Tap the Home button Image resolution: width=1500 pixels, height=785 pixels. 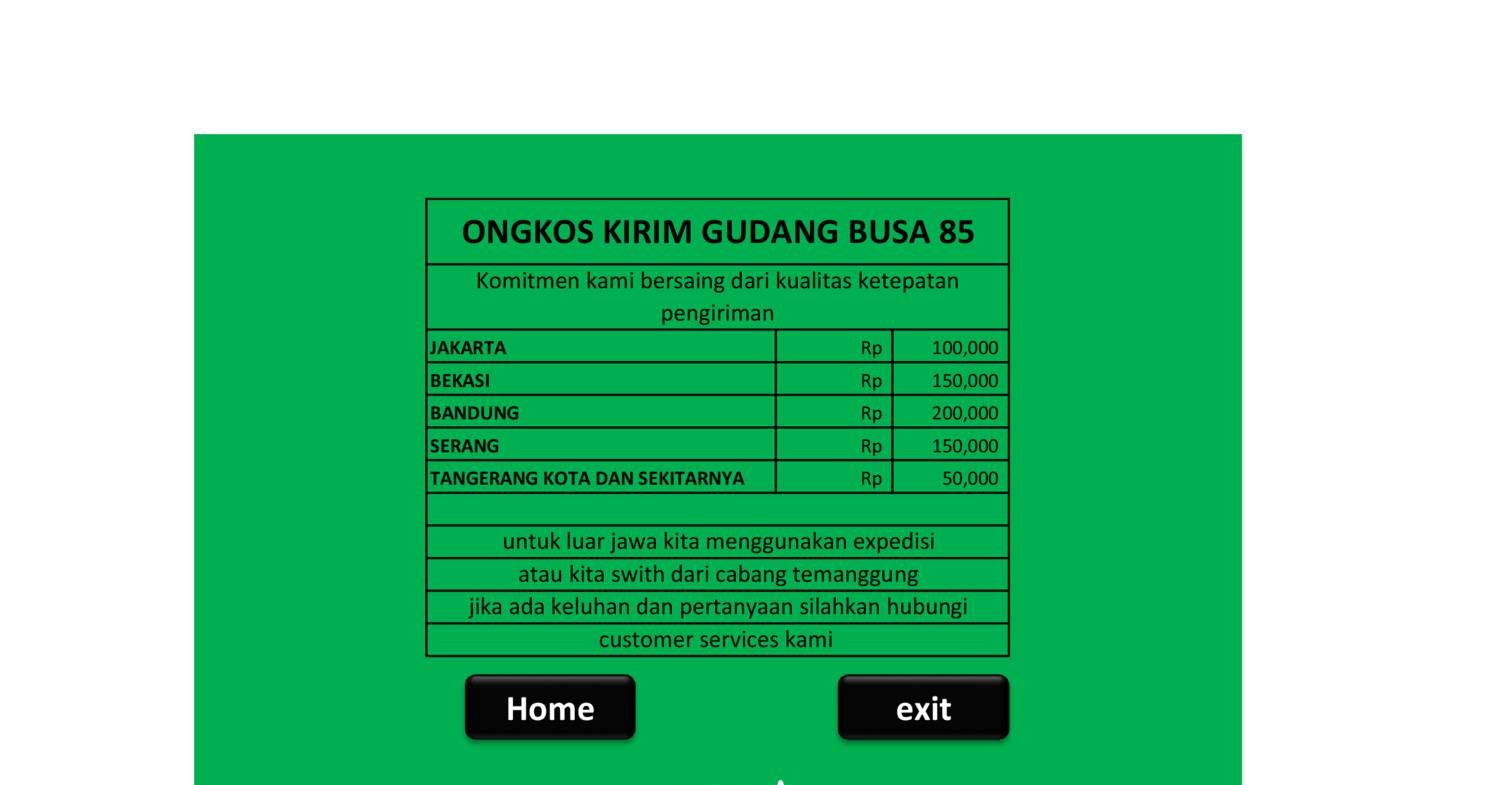point(550,708)
